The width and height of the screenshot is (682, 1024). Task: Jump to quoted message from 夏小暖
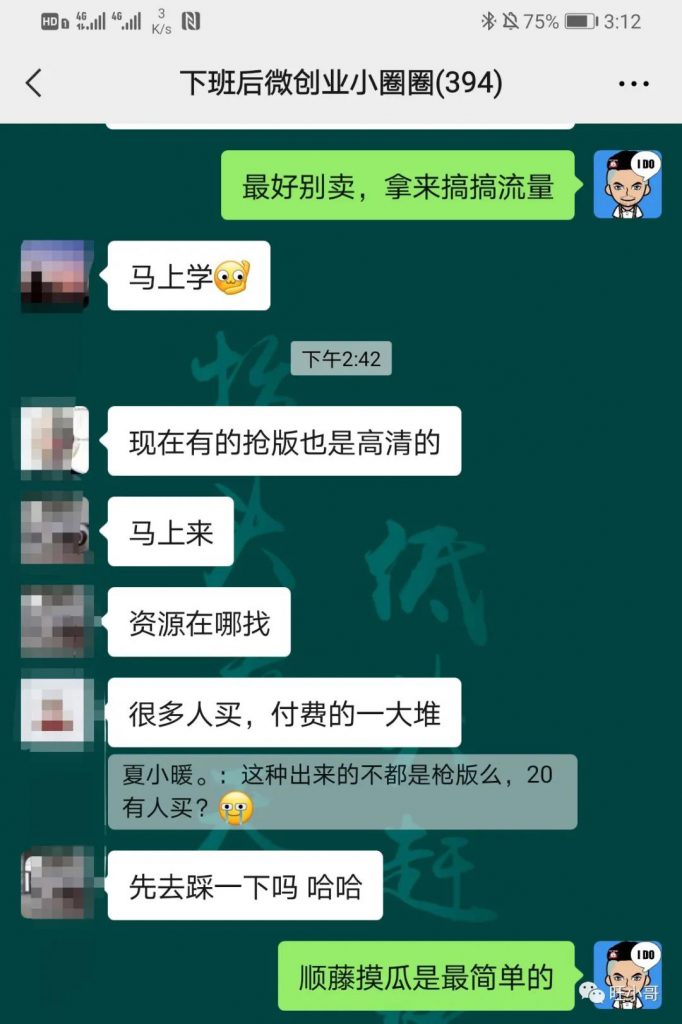[x=342, y=791]
